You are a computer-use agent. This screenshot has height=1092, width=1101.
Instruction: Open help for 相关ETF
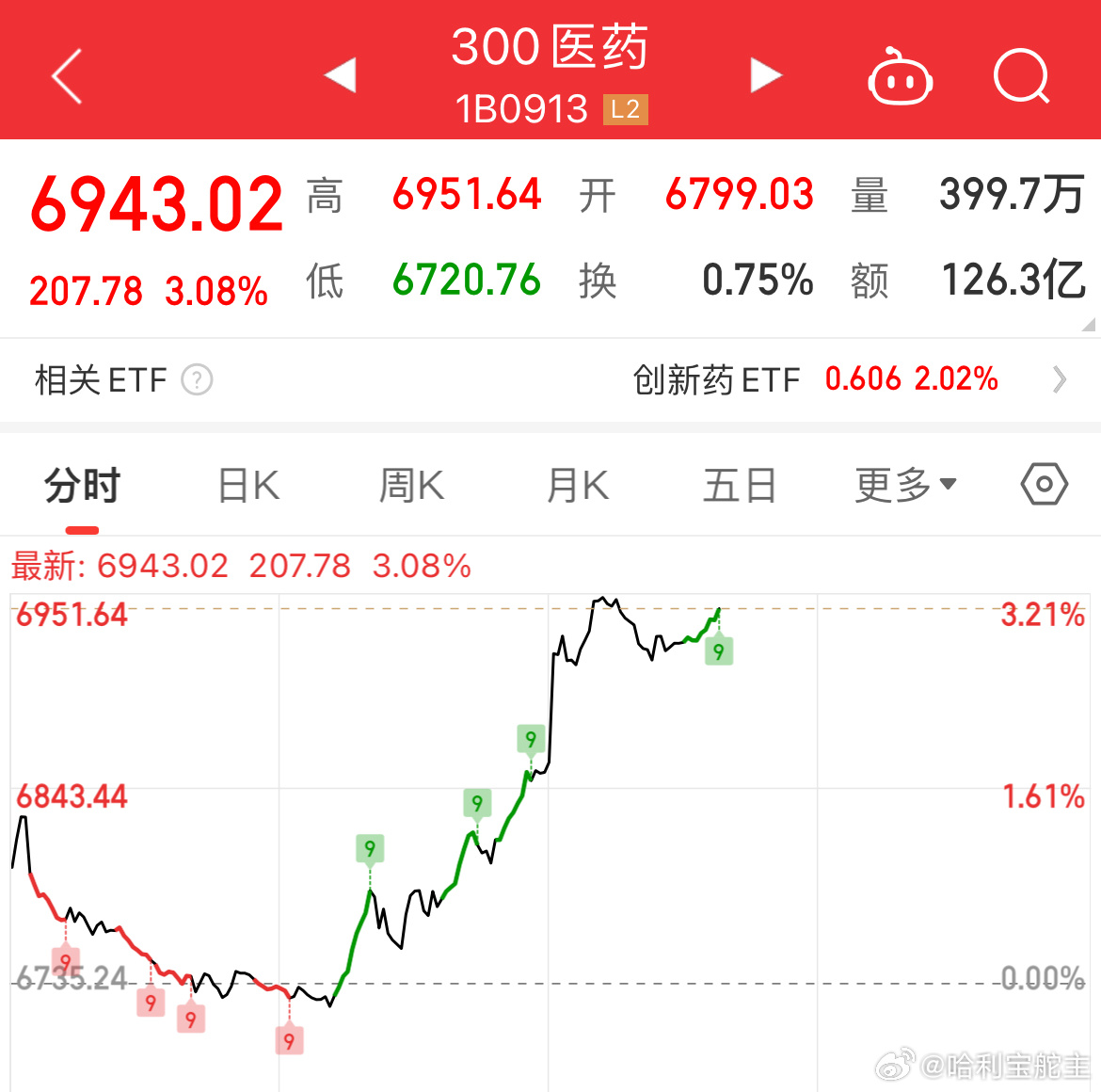(197, 380)
